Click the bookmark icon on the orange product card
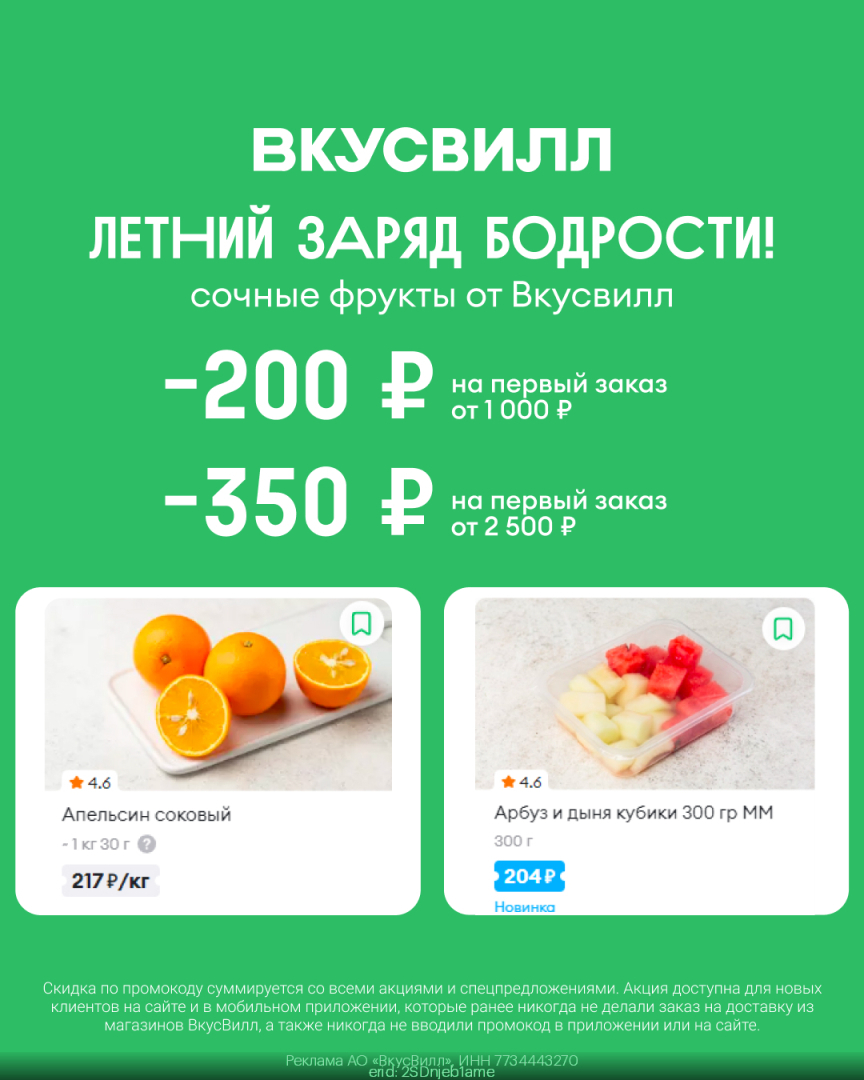The image size is (864, 1080). coord(363,623)
